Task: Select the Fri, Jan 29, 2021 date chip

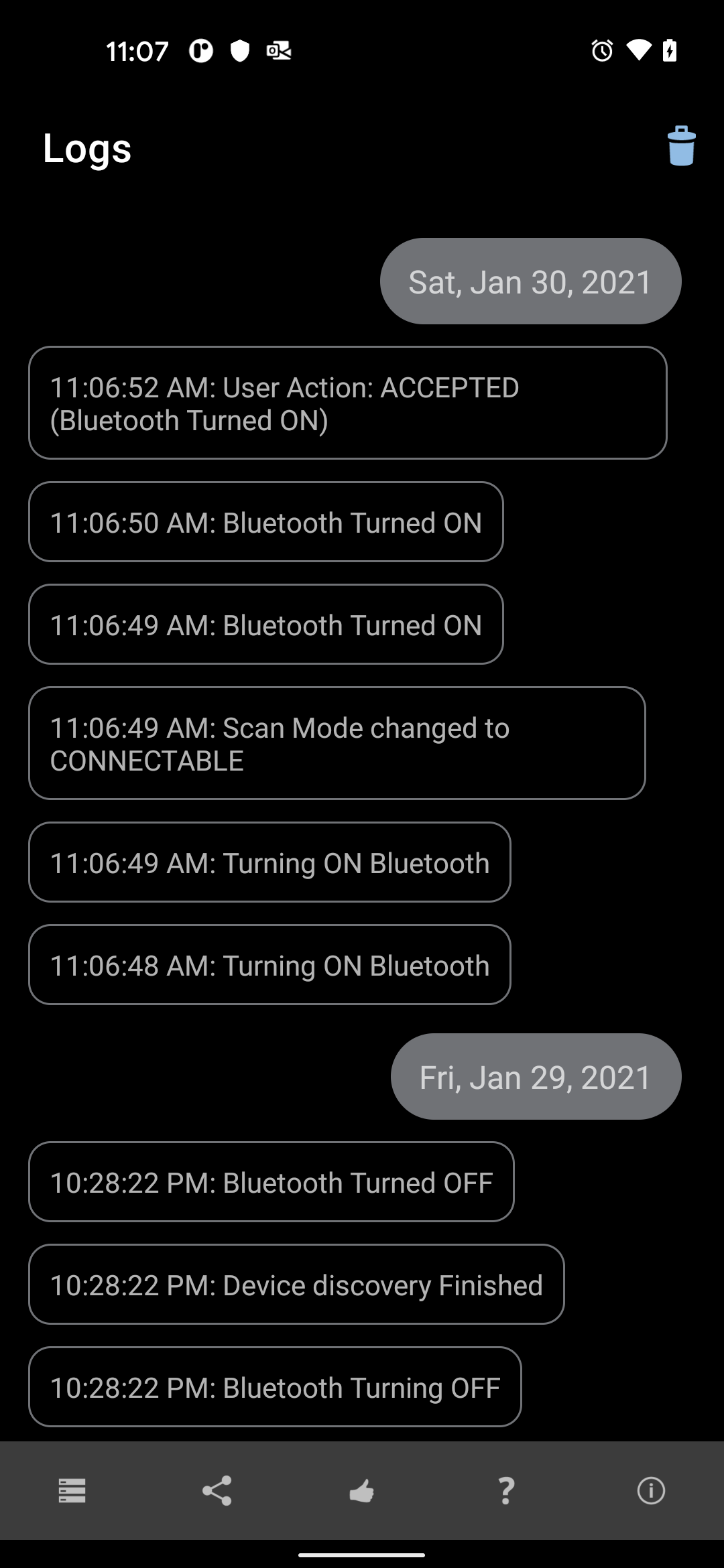Action: [534, 1076]
